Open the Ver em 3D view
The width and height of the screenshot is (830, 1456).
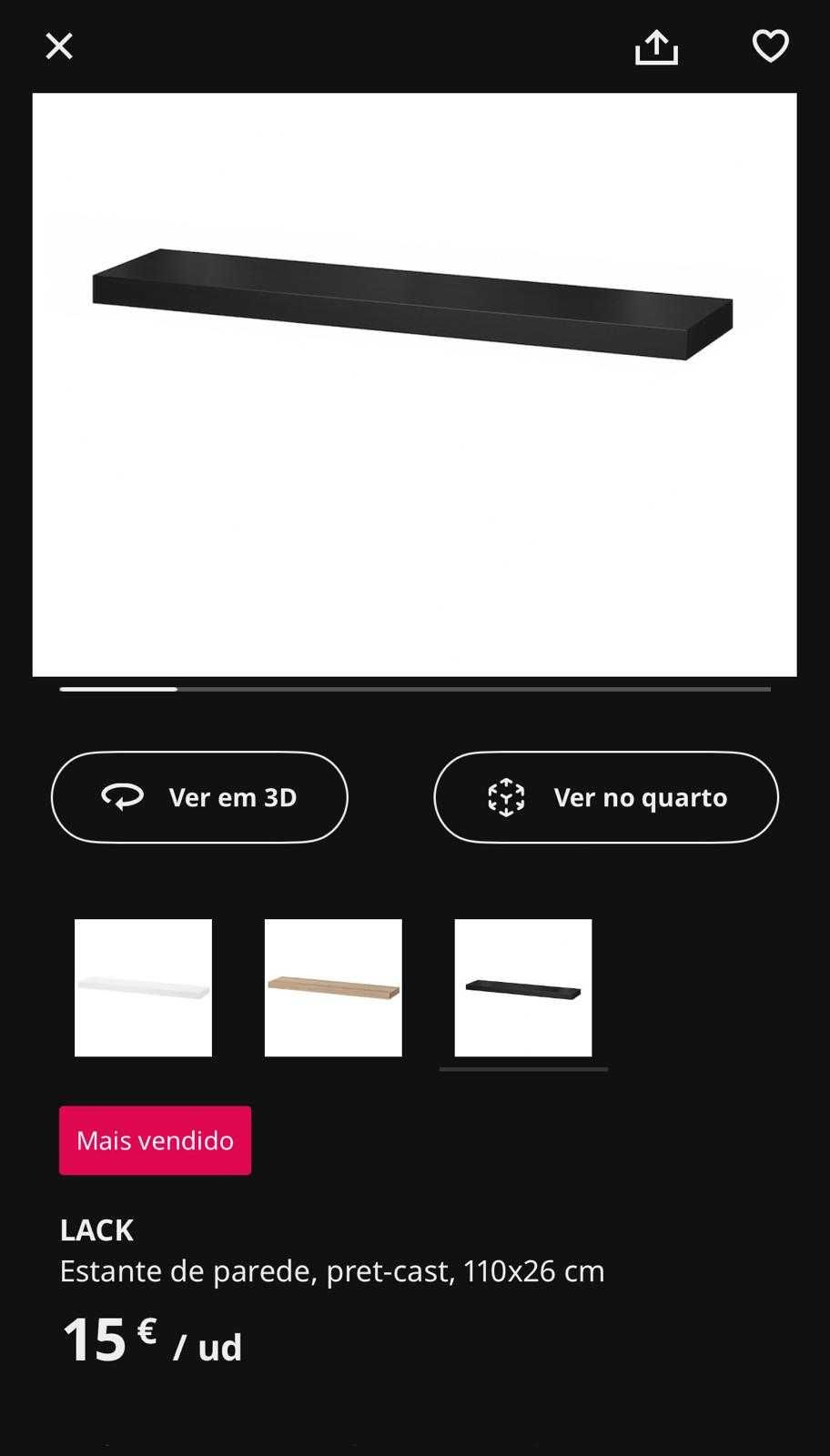(x=199, y=797)
